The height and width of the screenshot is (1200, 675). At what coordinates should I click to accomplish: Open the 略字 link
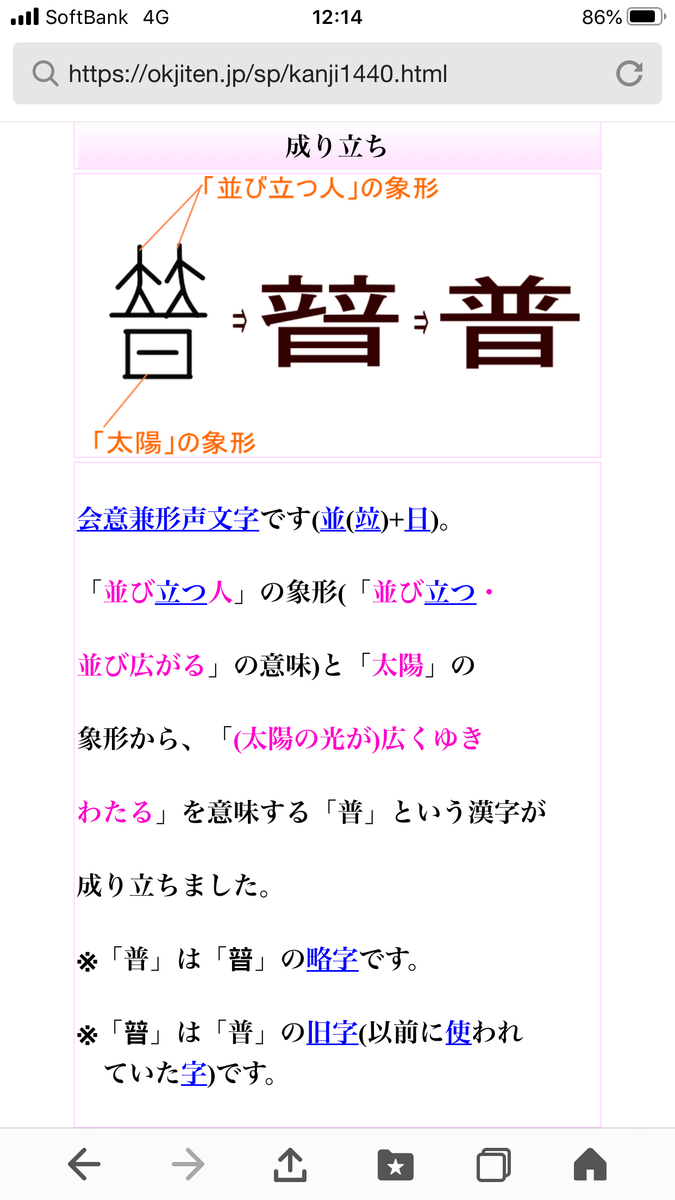(332, 959)
